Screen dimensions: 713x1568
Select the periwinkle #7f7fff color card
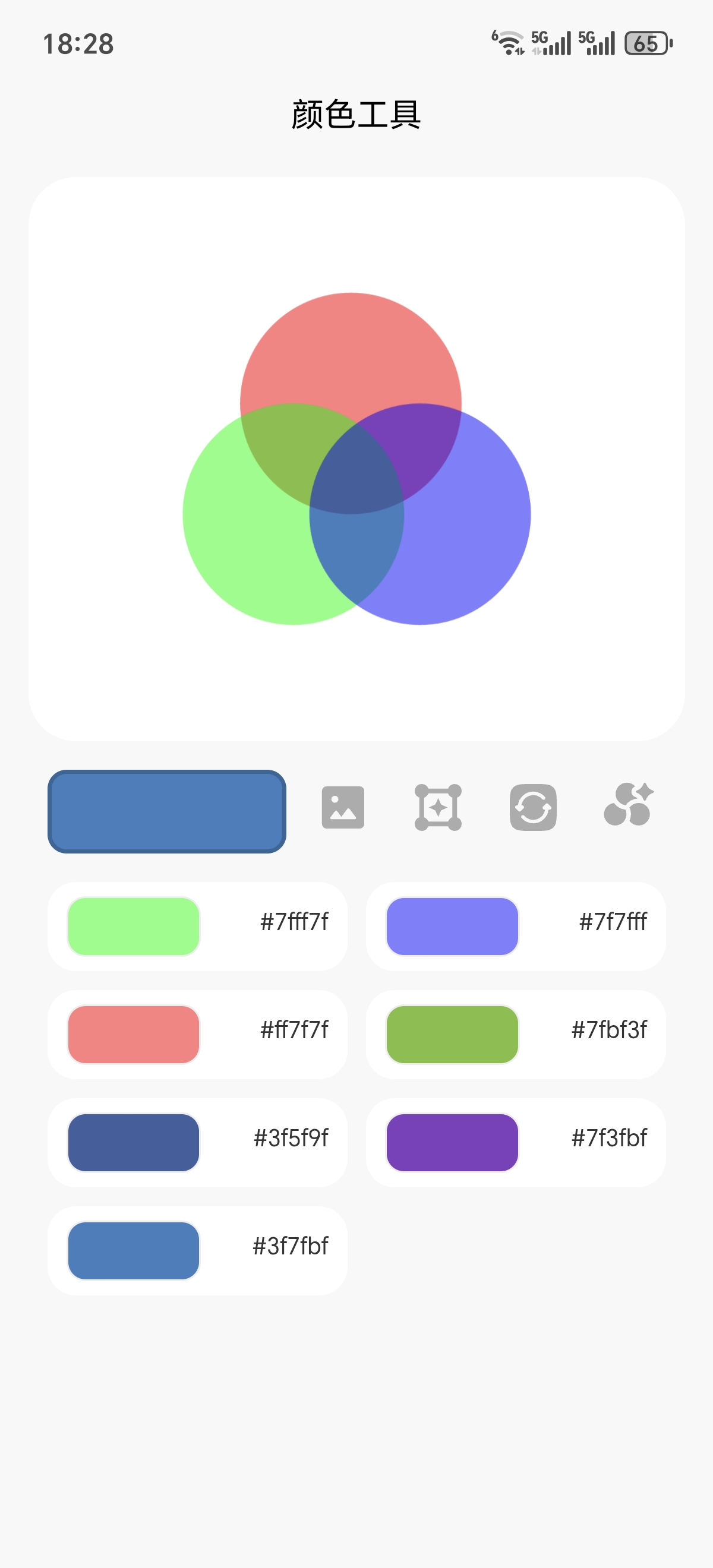pos(516,927)
